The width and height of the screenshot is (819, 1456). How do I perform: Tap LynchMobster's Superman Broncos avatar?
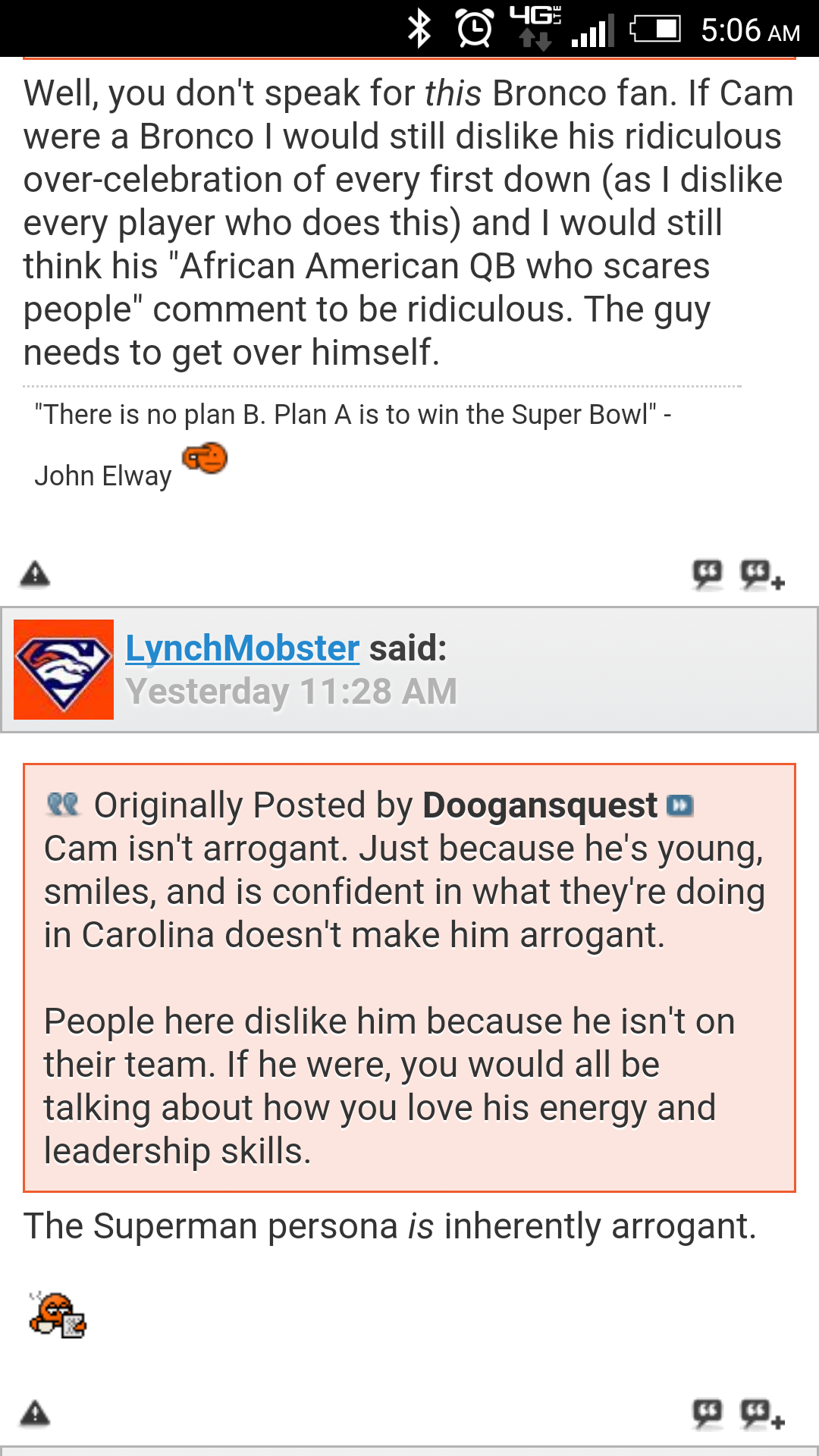click(64, 670)
